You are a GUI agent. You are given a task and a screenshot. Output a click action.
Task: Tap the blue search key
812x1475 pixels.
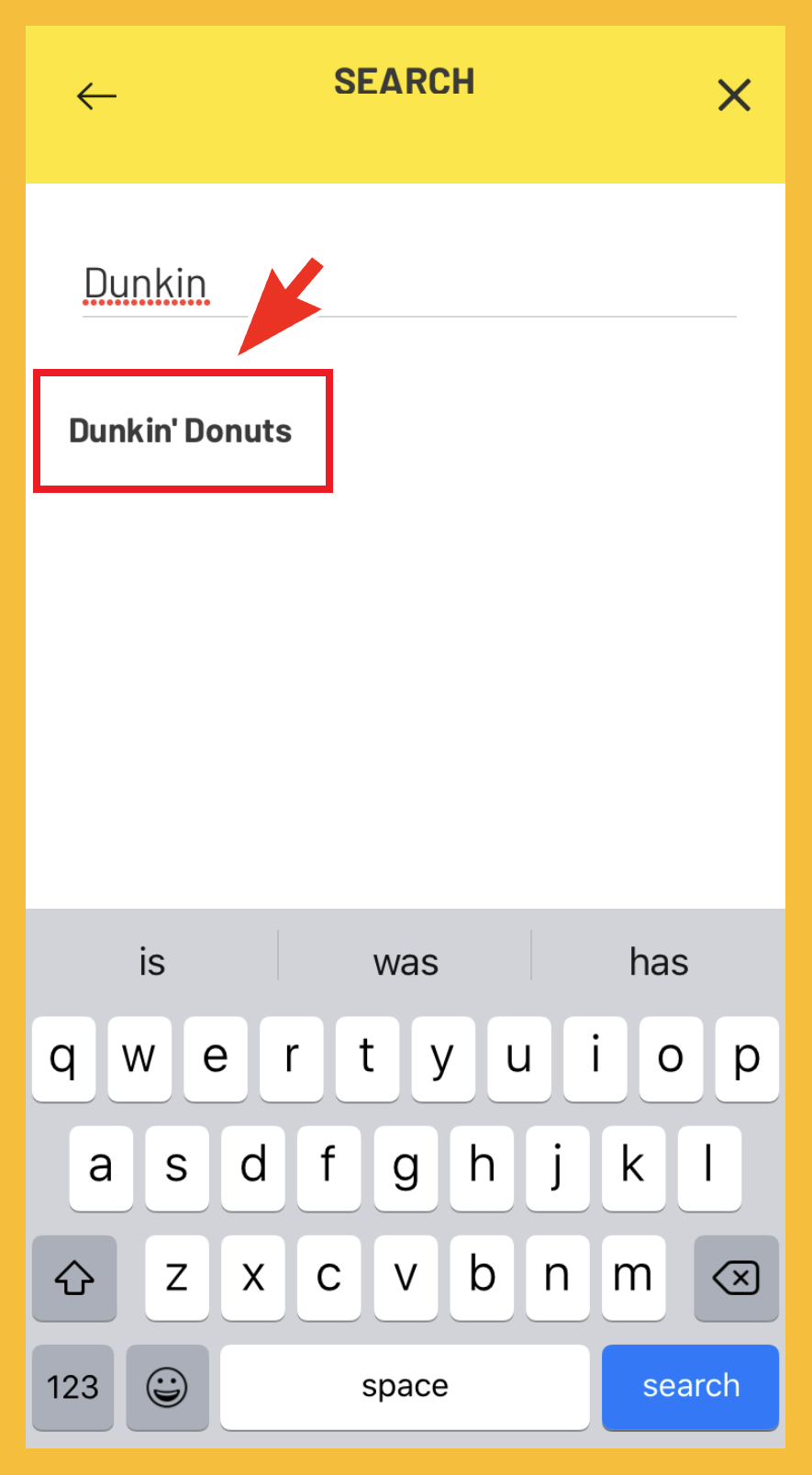[x=690, y=1386]
